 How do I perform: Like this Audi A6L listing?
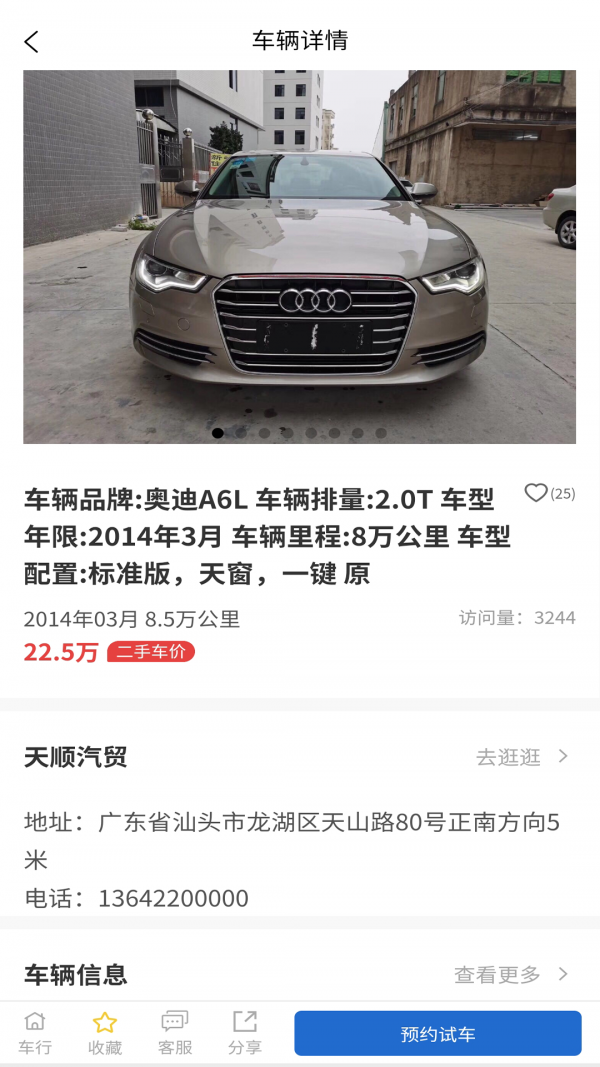point(537,493)
